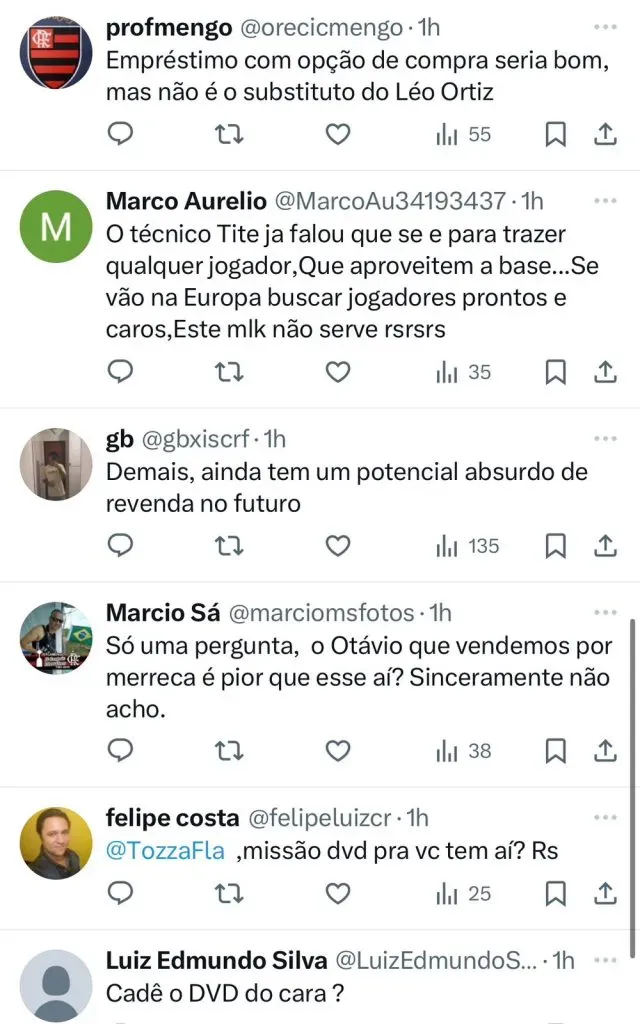This screenshot has width=640, height=1024.
Task: Open more options on gb's tweet
Action: click(605, 438)
